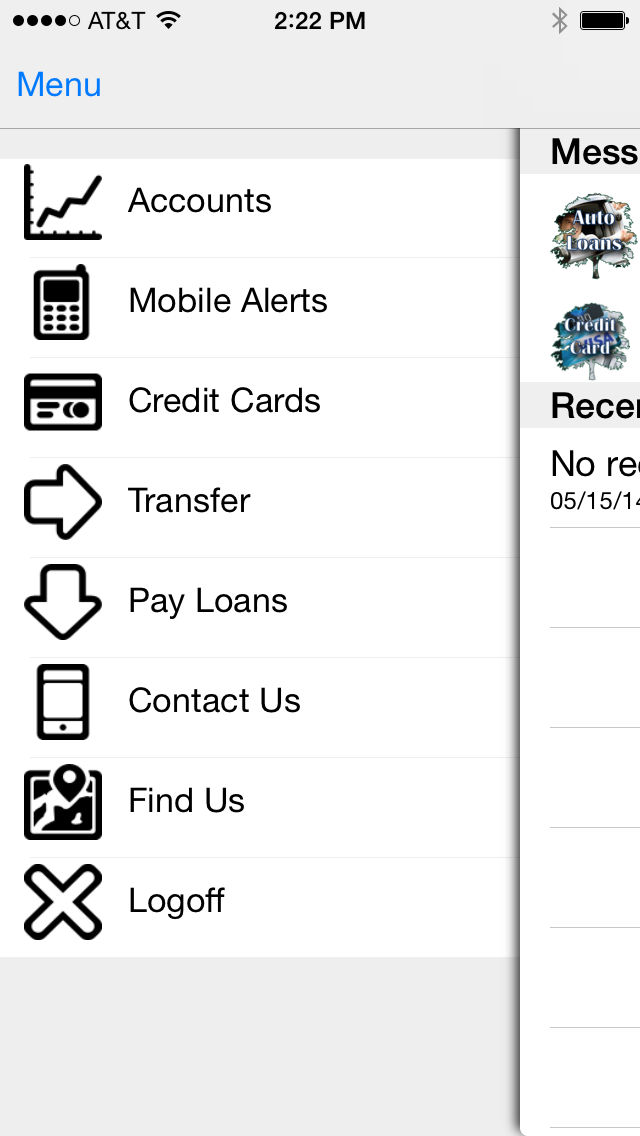The height and width of the screenshot is (1136, 640).
Task: Open the Credit Cards section
Action: [259, 401]
